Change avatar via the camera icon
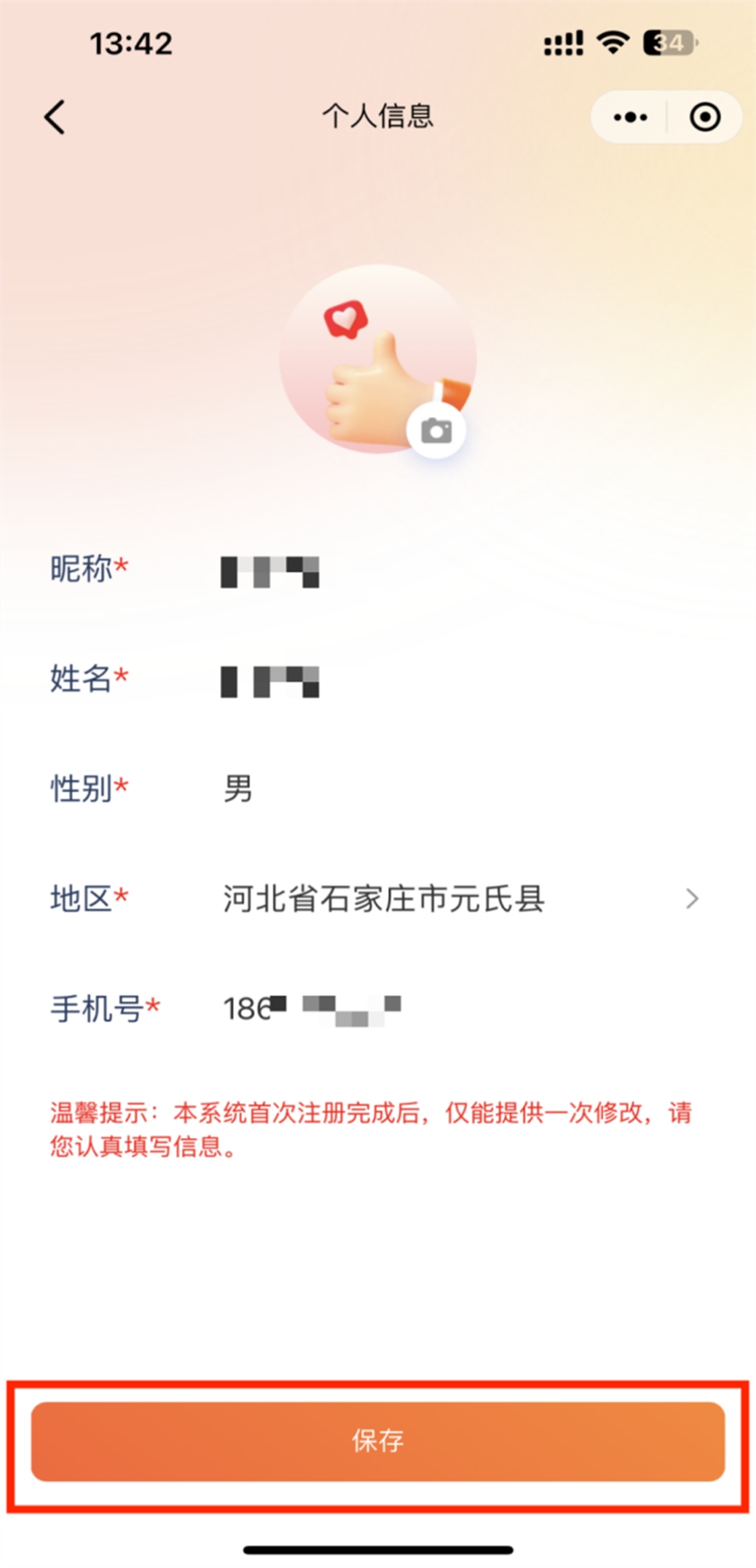756x1568 pixels. pos(436,431)
